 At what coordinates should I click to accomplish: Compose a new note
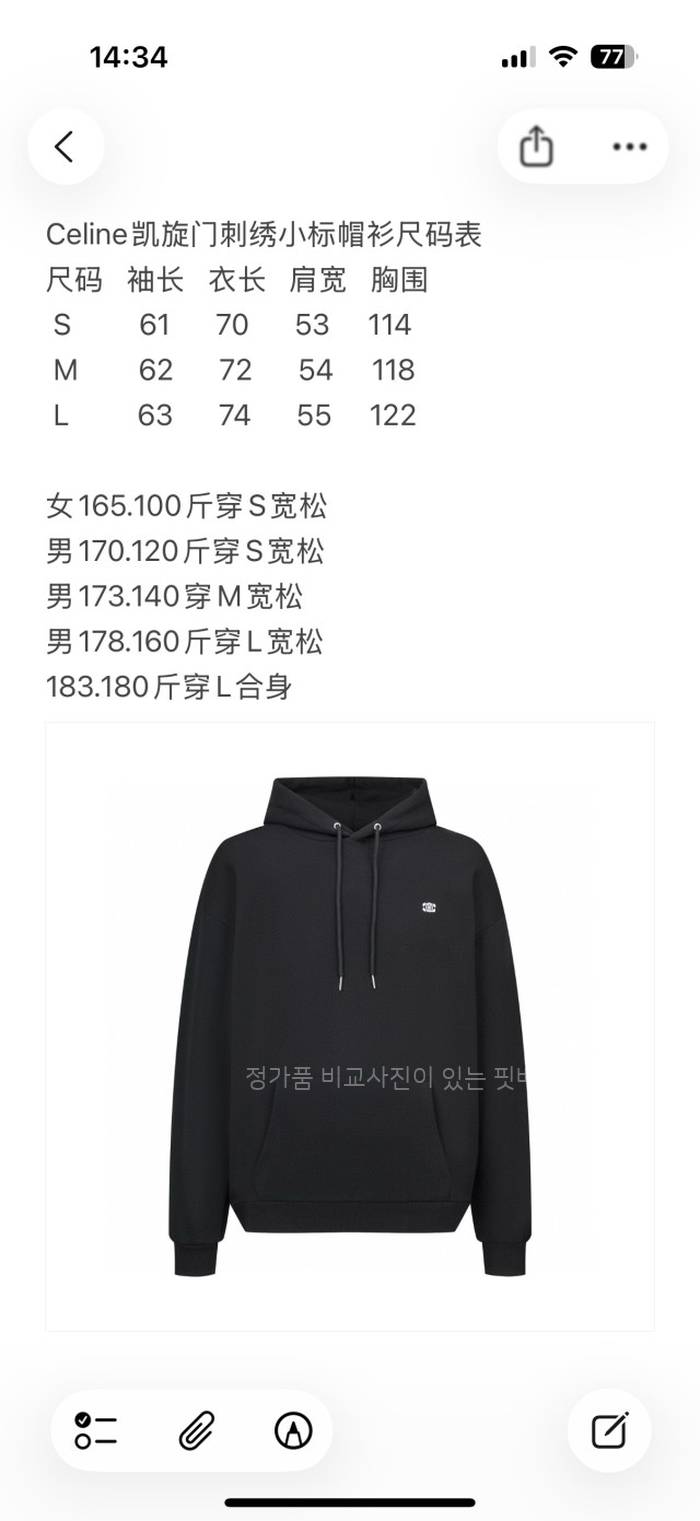click(609, 1431)
